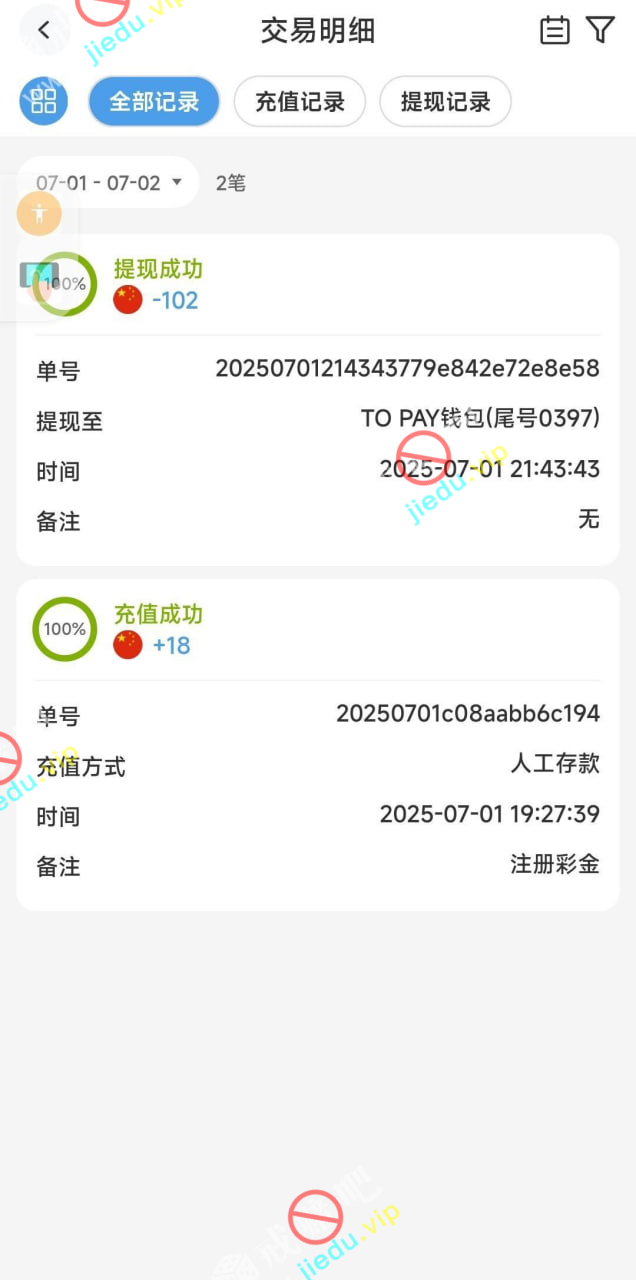636x1280 pixels.
Task: Open the filter funnel icon
Action: (x=600, y=30)
